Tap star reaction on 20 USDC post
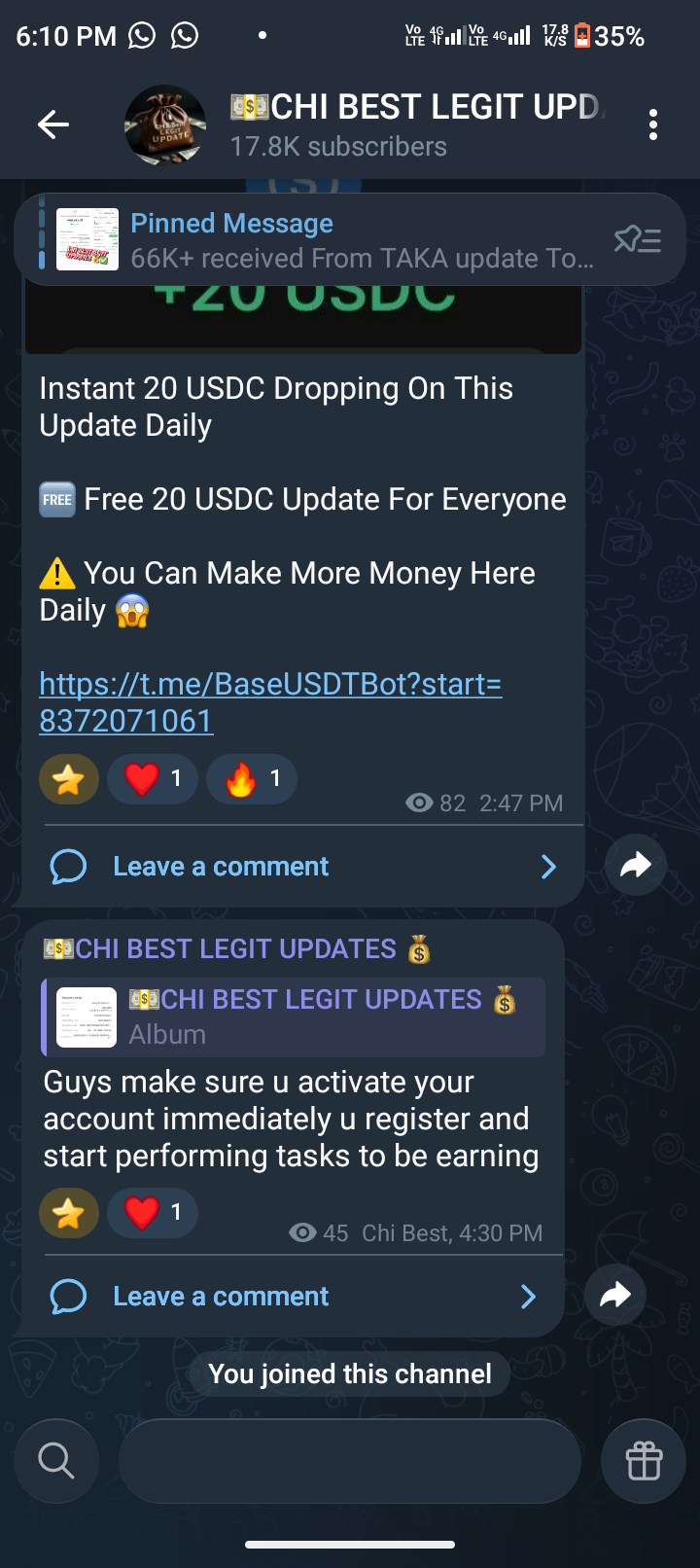 (69, 779)
